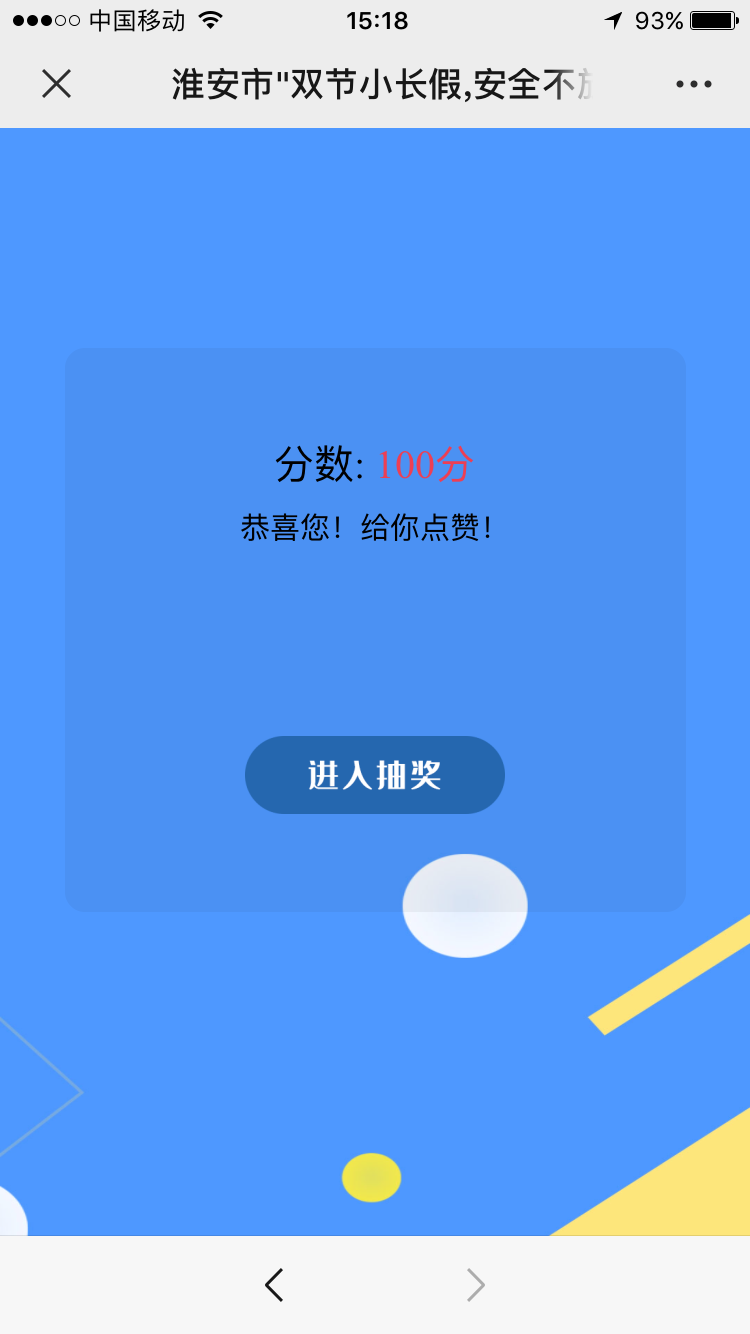Go forward with the bottom right arrow
The width and height of the screenshot is (750, 1334).
476,1284
